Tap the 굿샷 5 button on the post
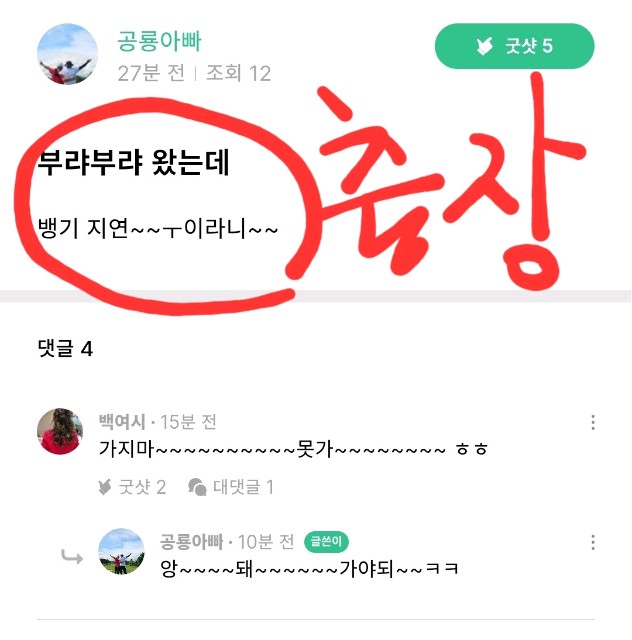Screen dimensions: 632x640 [x=514, y=46]
